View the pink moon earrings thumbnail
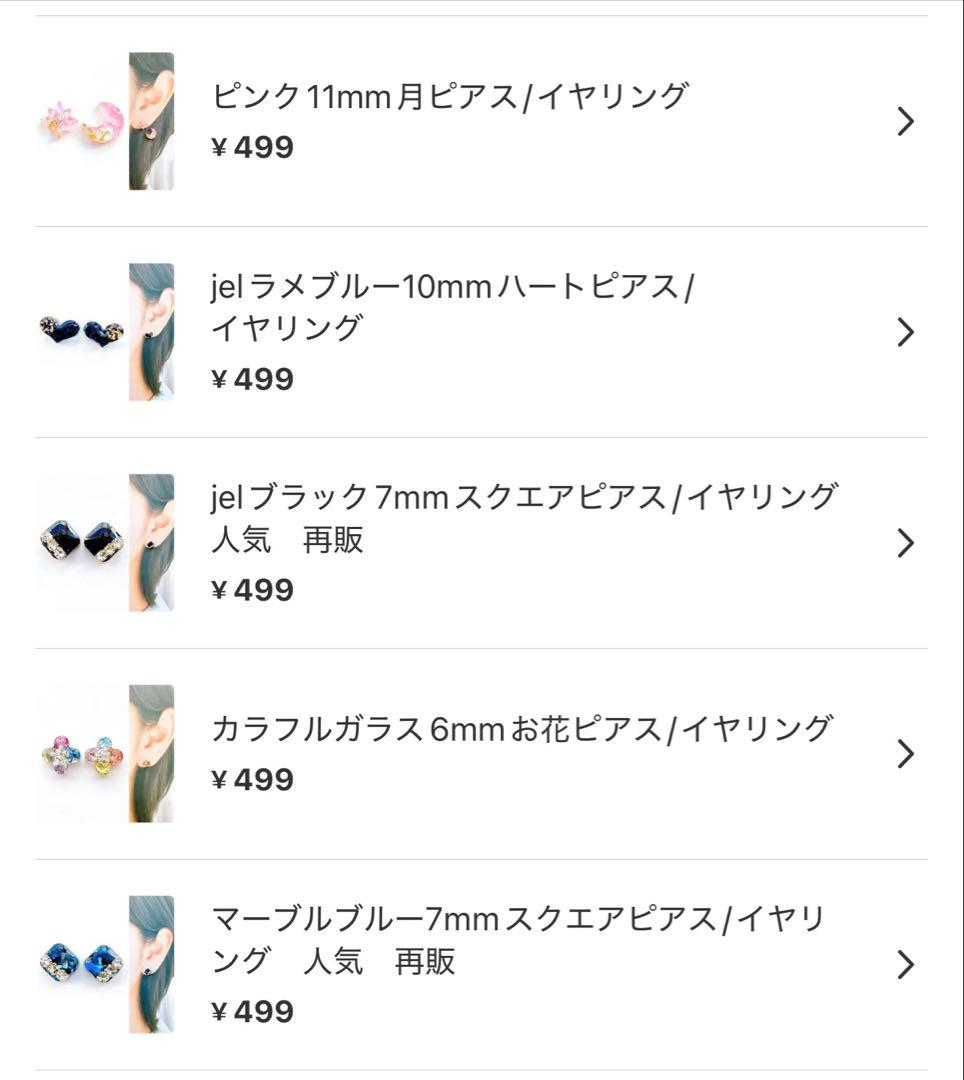The image size is (964, 1080). 105,118
